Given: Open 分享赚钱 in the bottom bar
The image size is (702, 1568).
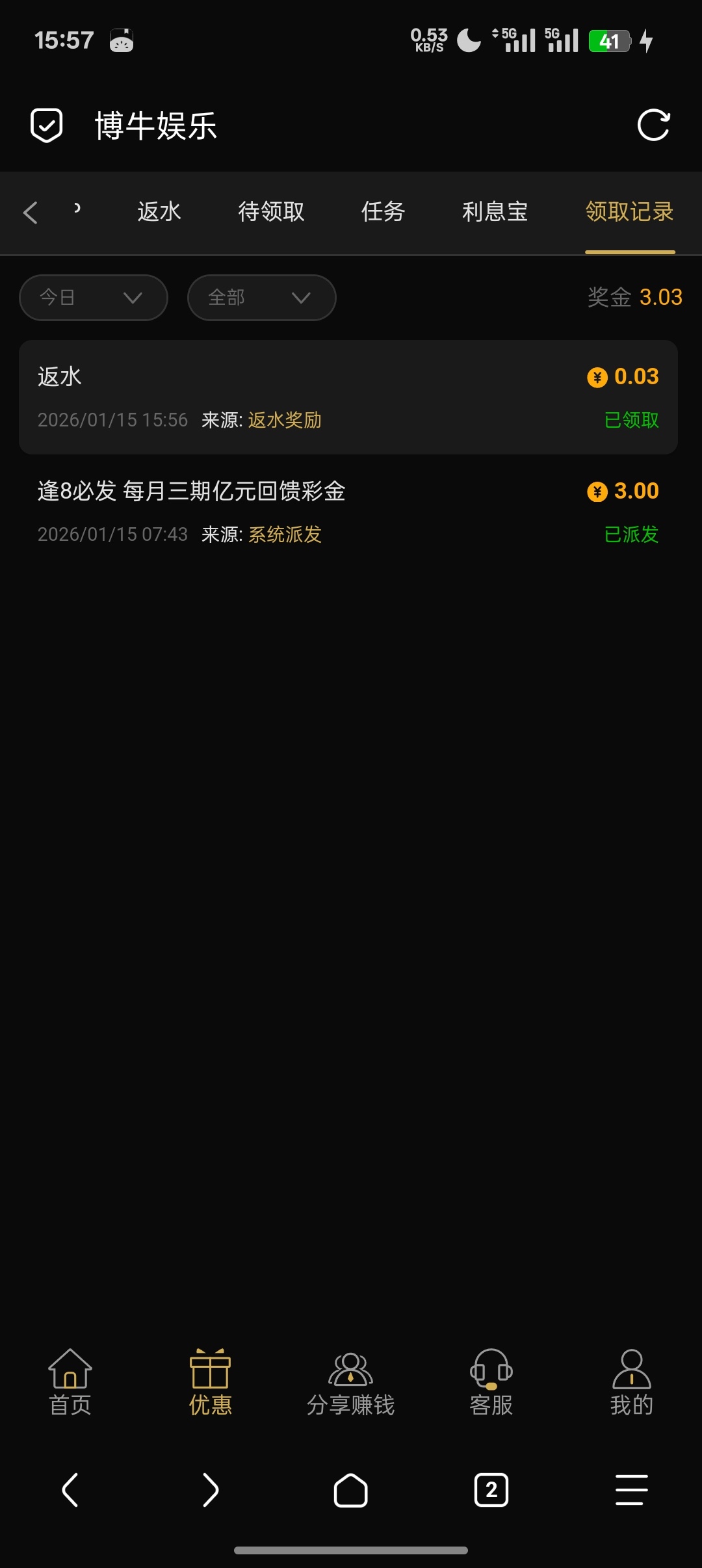Looking at the screenshot, I should click(350, 1383).
